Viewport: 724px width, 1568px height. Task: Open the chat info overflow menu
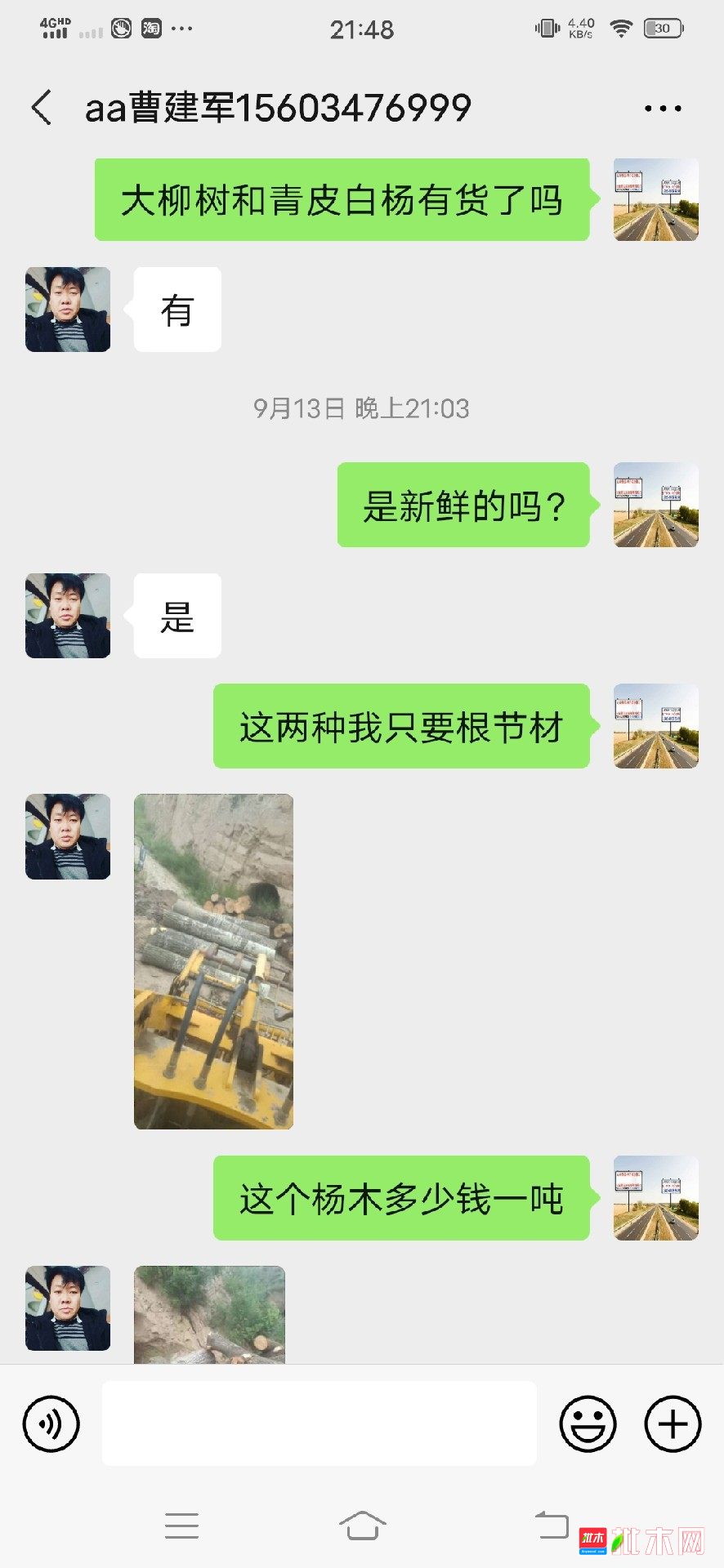coord(662,108)
